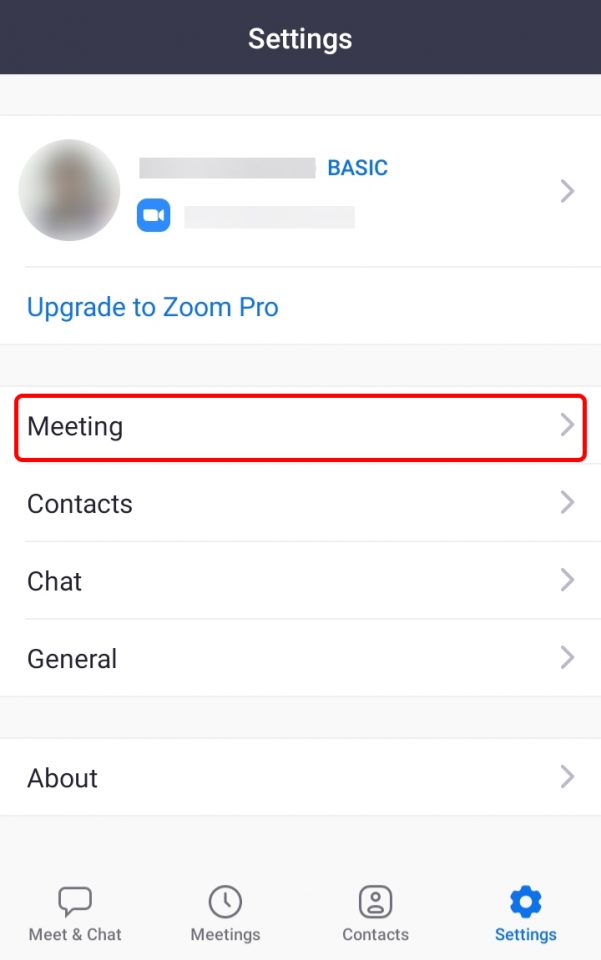The width and height of the screenshot is (601, 960).
Task: Select the Contacts tab in bottom bar
Action: 375,914
